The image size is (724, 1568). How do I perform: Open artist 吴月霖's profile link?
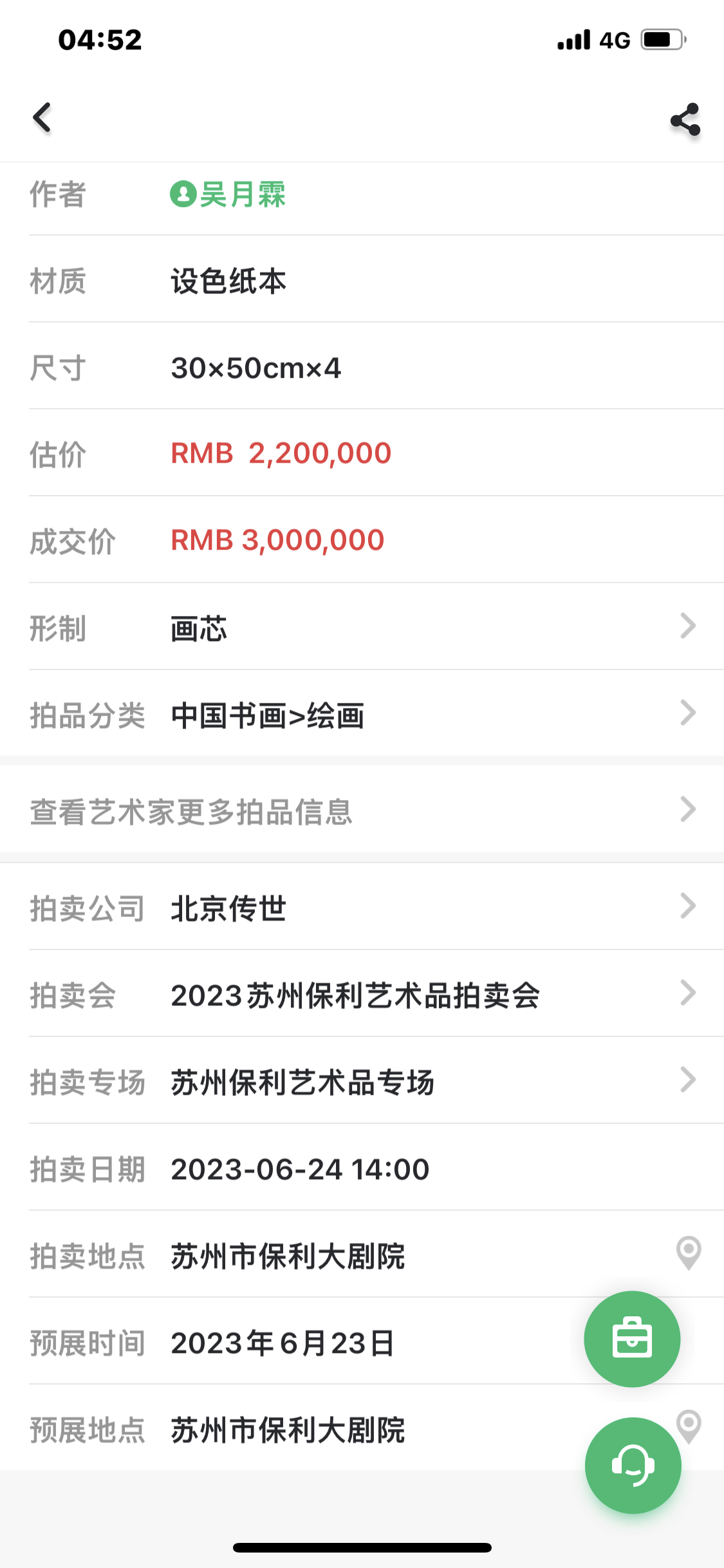(228, 194)
